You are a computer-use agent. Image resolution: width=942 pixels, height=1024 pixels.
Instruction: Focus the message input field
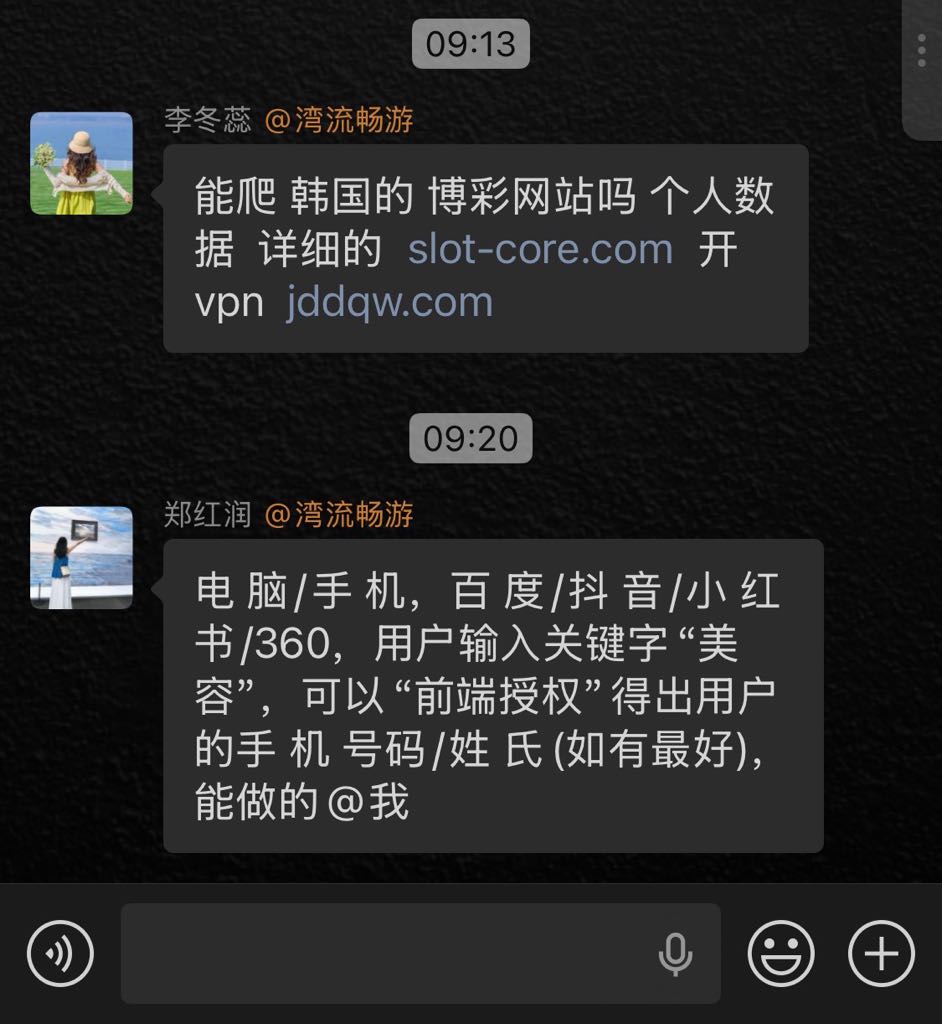coord(380,954)
